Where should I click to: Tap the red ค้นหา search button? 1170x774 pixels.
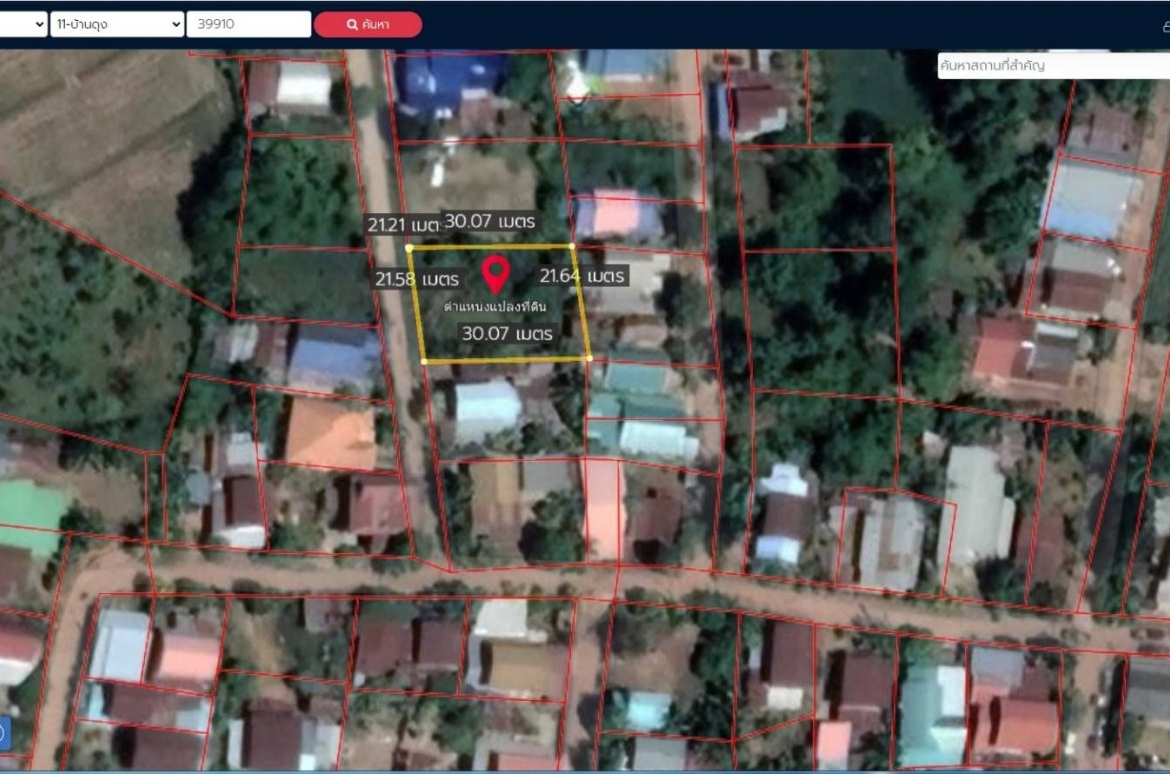pyautogui.click(x=368, y=24)
